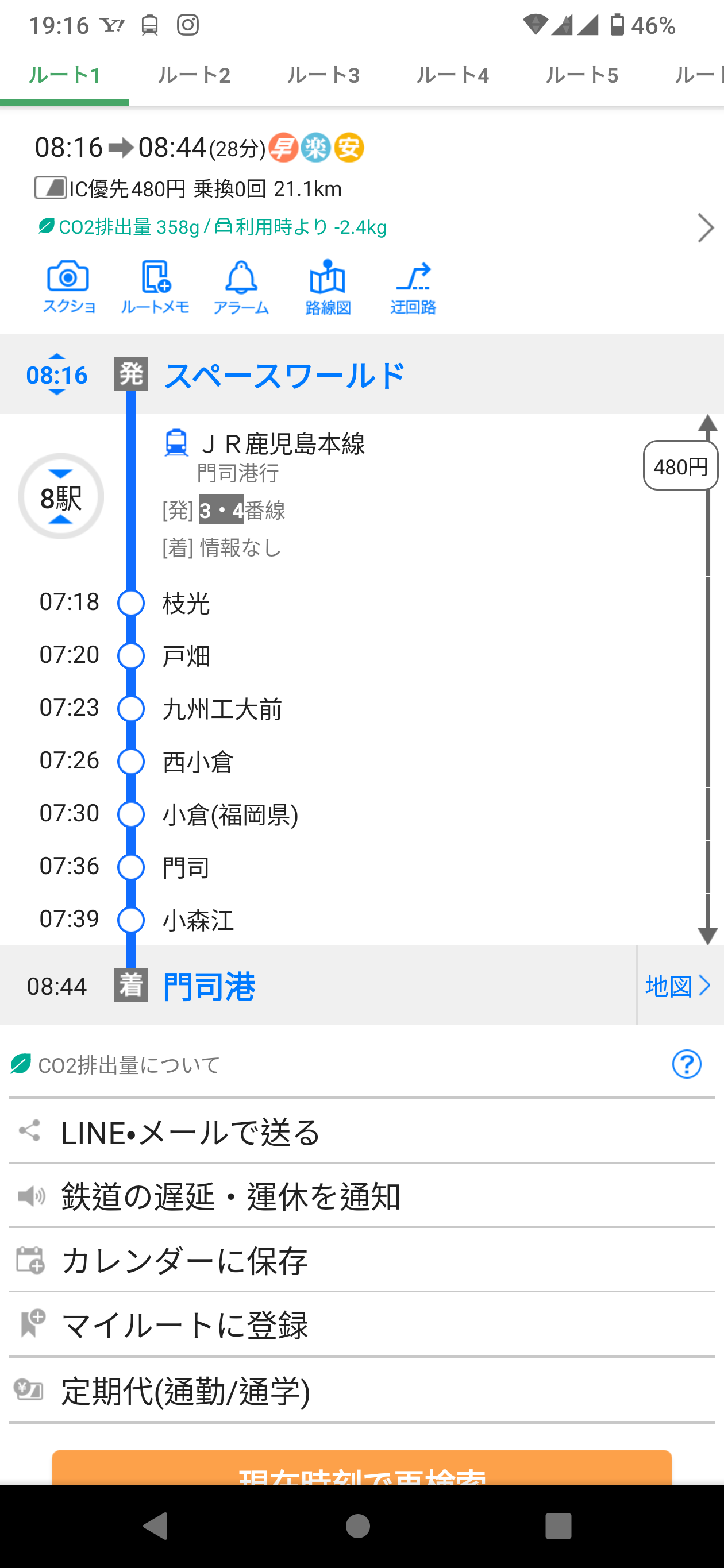The height and width of the screenshot is (1568, 724).
Task: Open the ルート5 tab
Action: click(581, 75)
